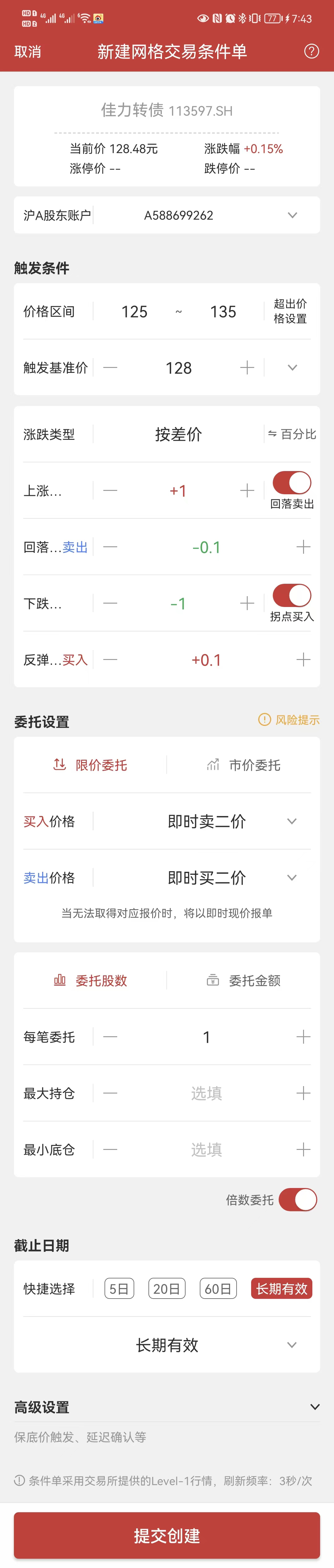334x1568 pixels.
Task: Expand the 买入价格 dropdown
Action: click(x=291, y=821)
